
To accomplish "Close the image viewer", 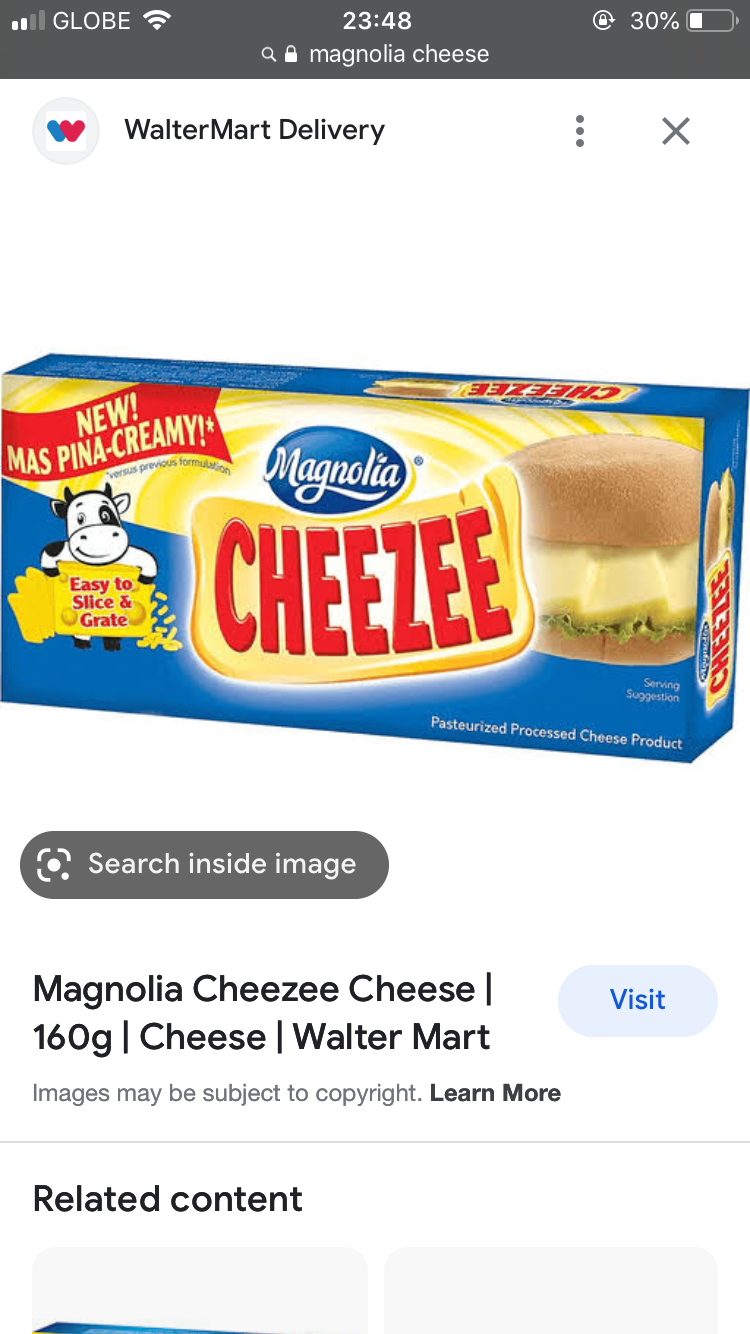I will tap(676, 131).
